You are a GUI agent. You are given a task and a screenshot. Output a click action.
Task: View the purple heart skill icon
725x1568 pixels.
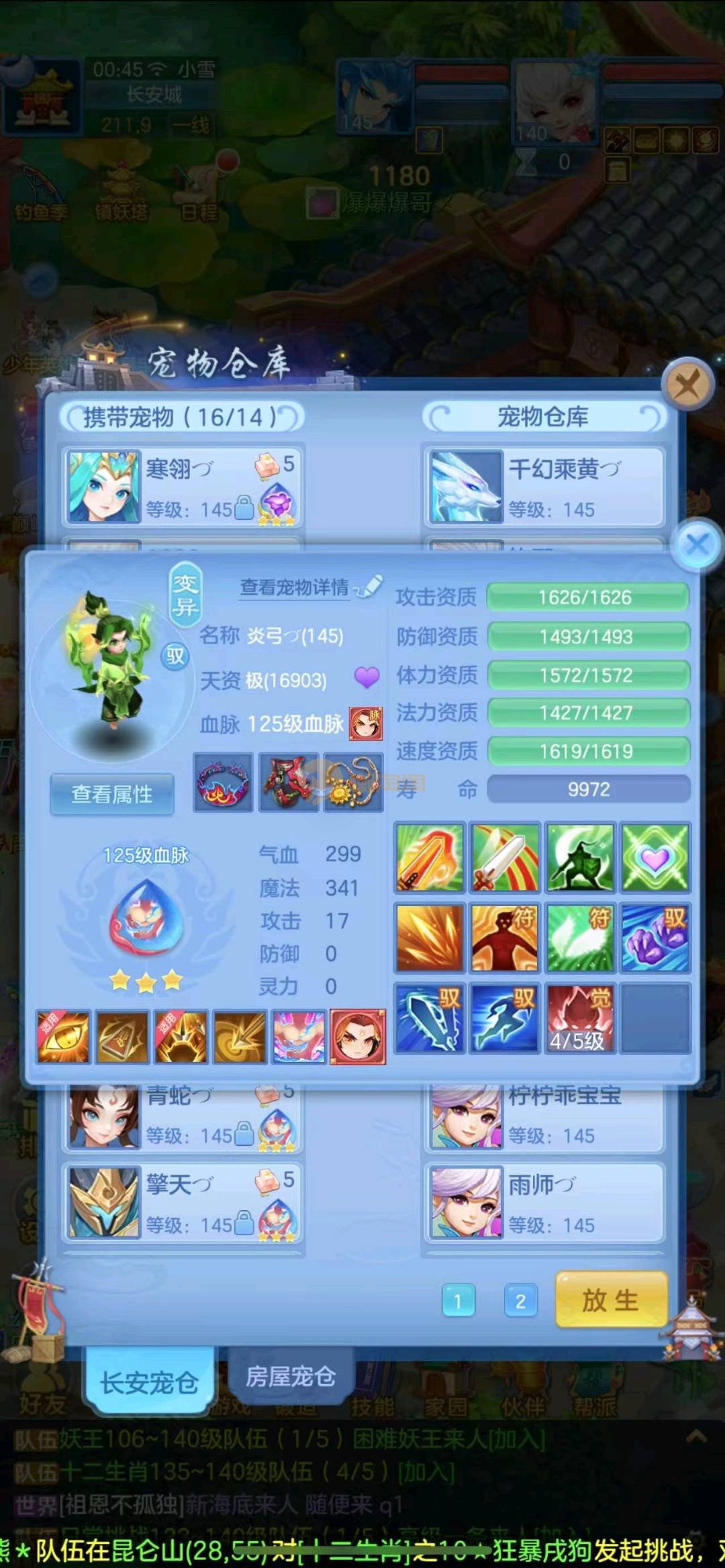(655, 858)
